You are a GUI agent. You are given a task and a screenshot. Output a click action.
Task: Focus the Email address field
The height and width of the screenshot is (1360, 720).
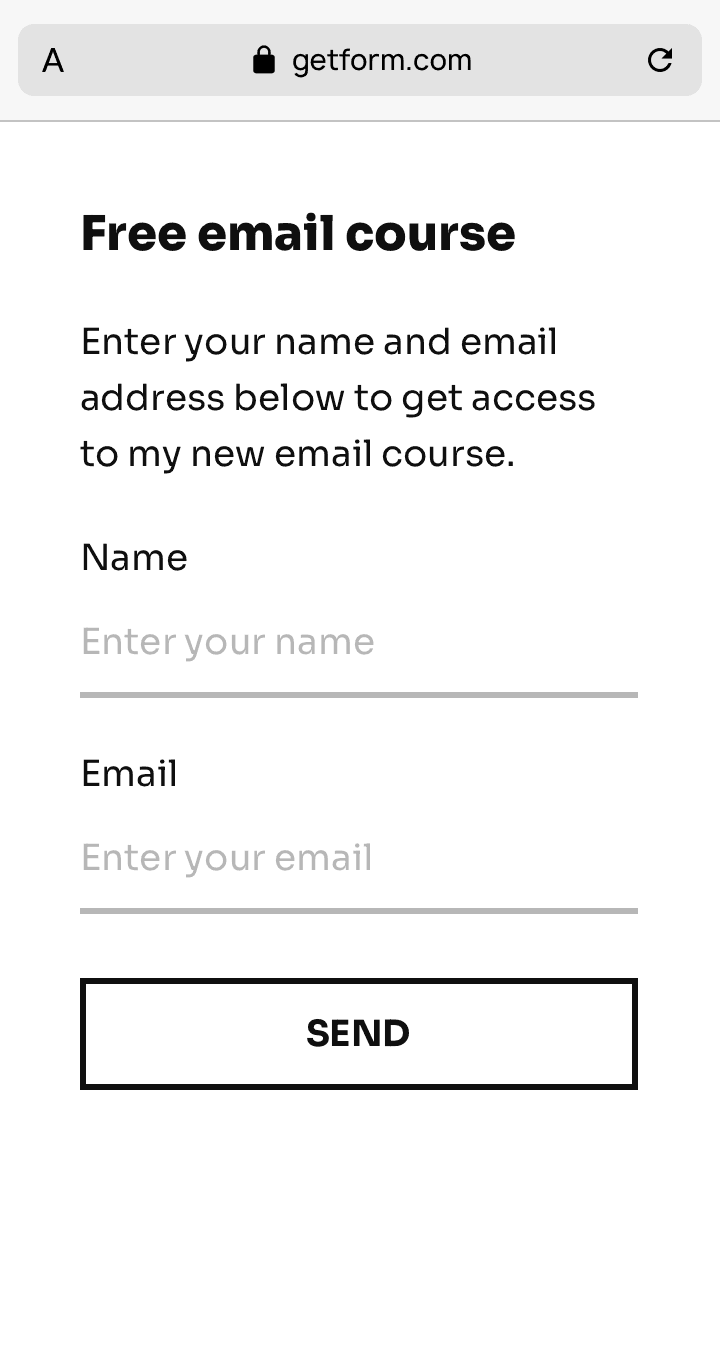click(358, 858)
